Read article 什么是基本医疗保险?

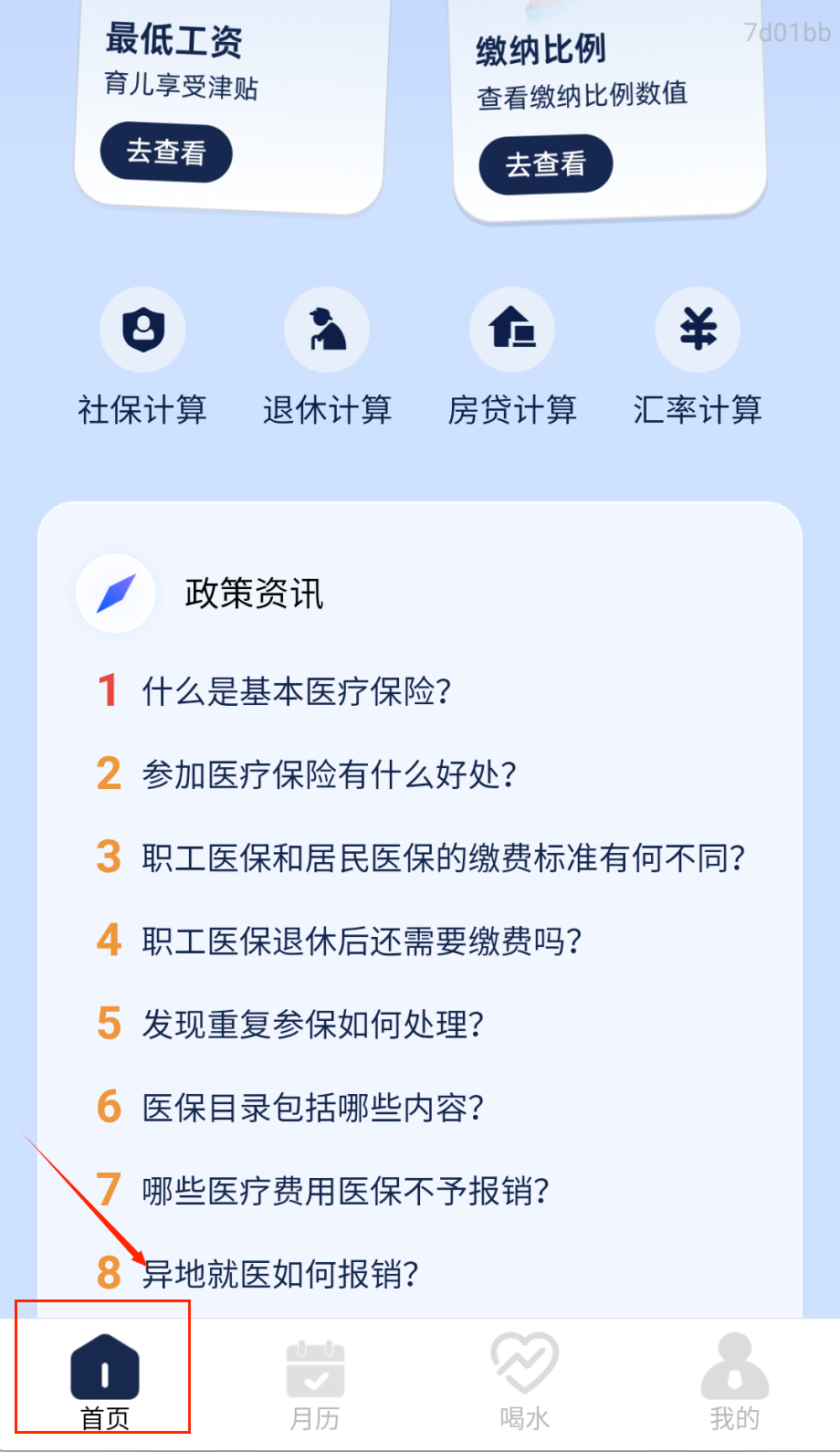[297, 691]
